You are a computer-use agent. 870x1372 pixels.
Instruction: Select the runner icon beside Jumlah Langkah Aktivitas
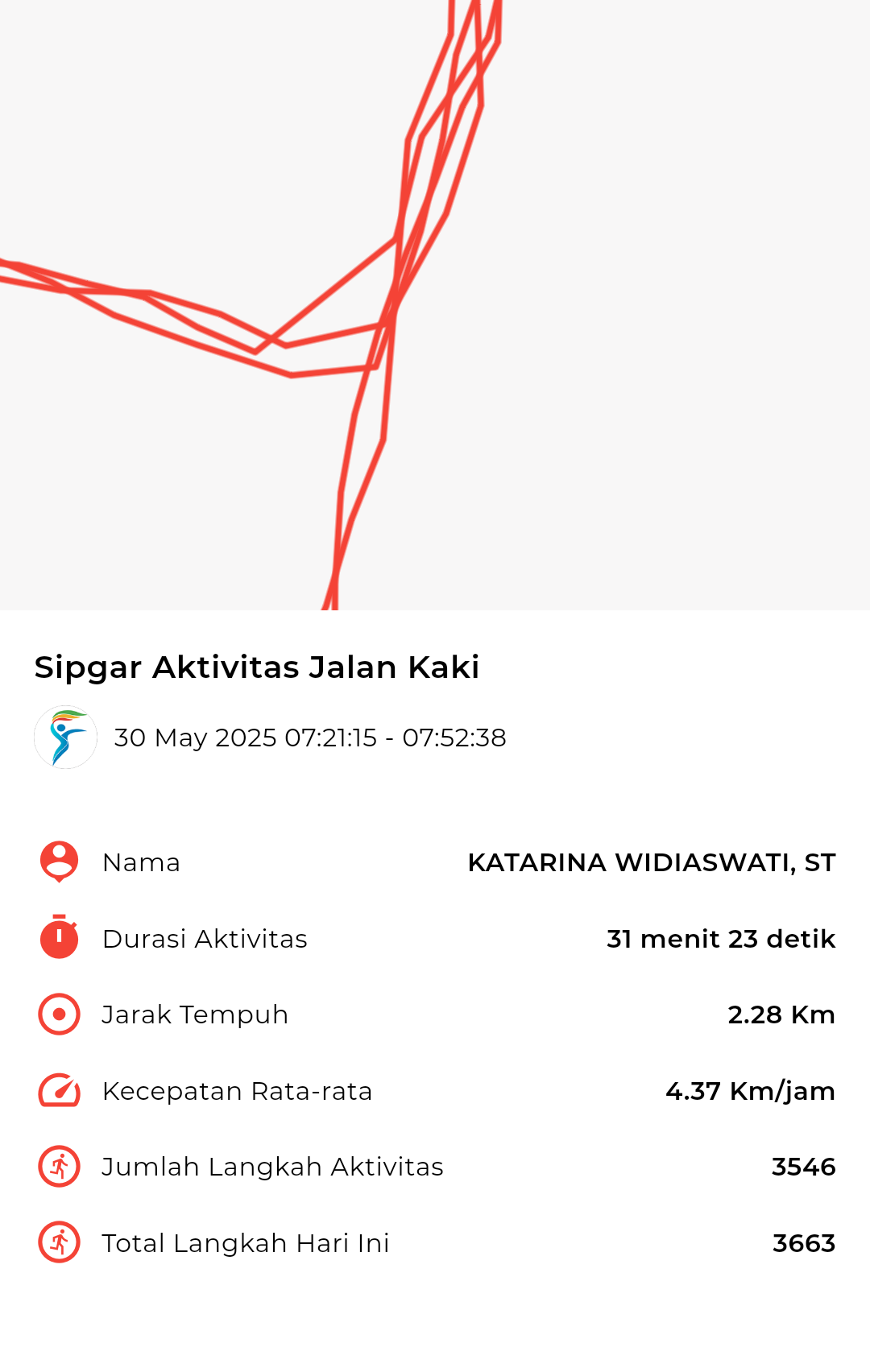coord(58,1166)
